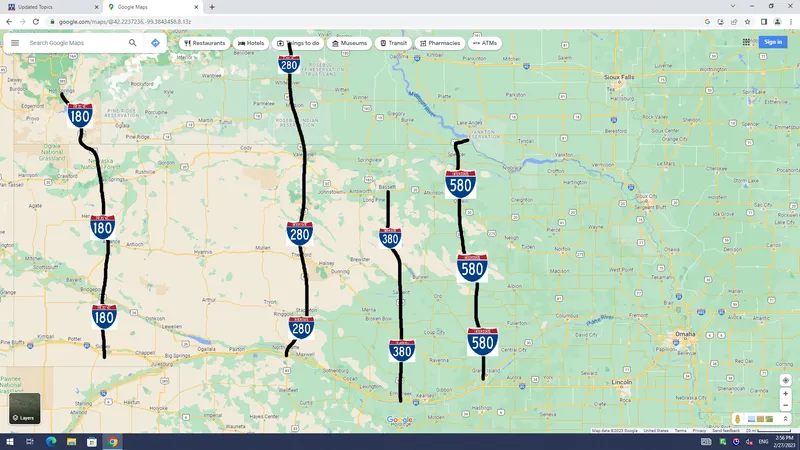The width and height of the screenshot is (800, 450).
Task: Reload the page in the browser
Action: (36, 21)
